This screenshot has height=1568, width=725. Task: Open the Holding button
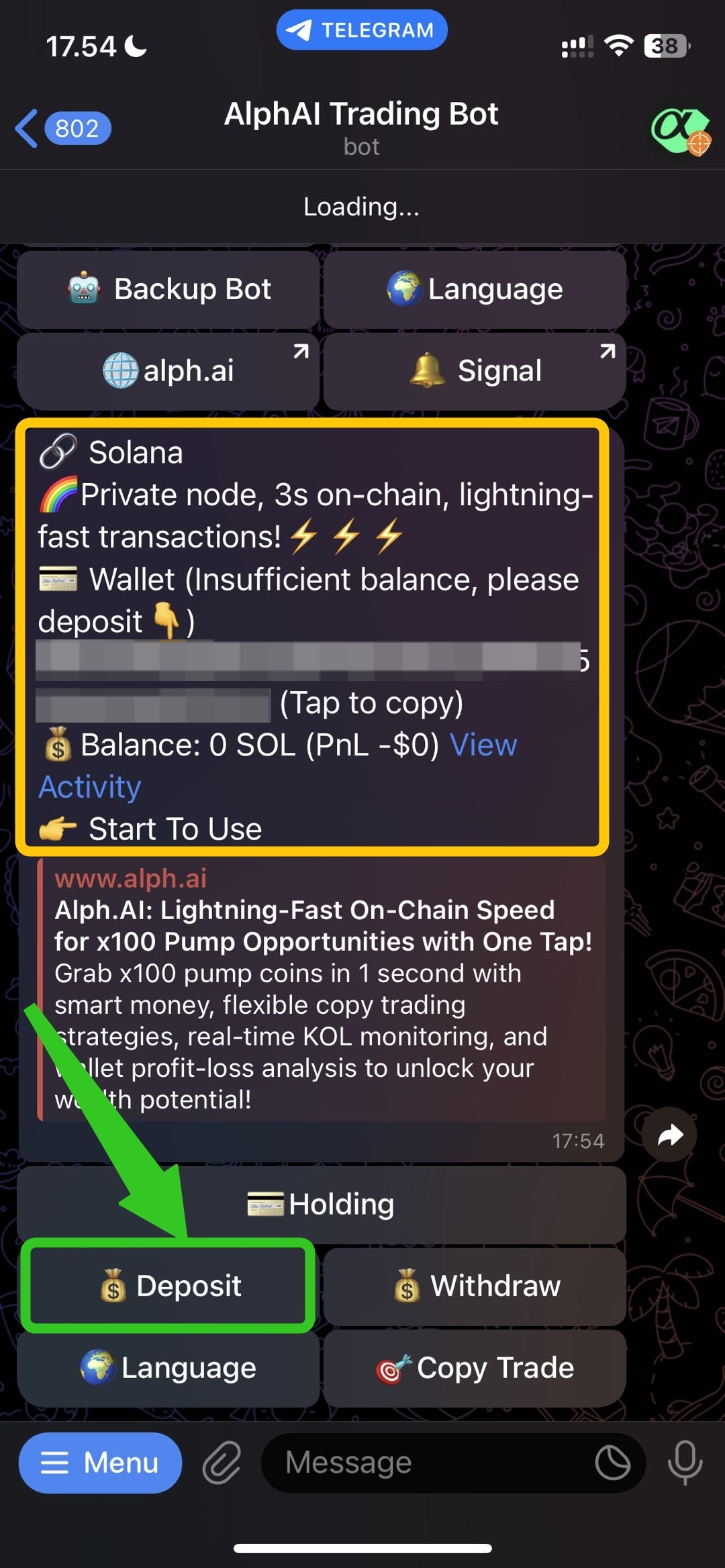coord(322,1204)
